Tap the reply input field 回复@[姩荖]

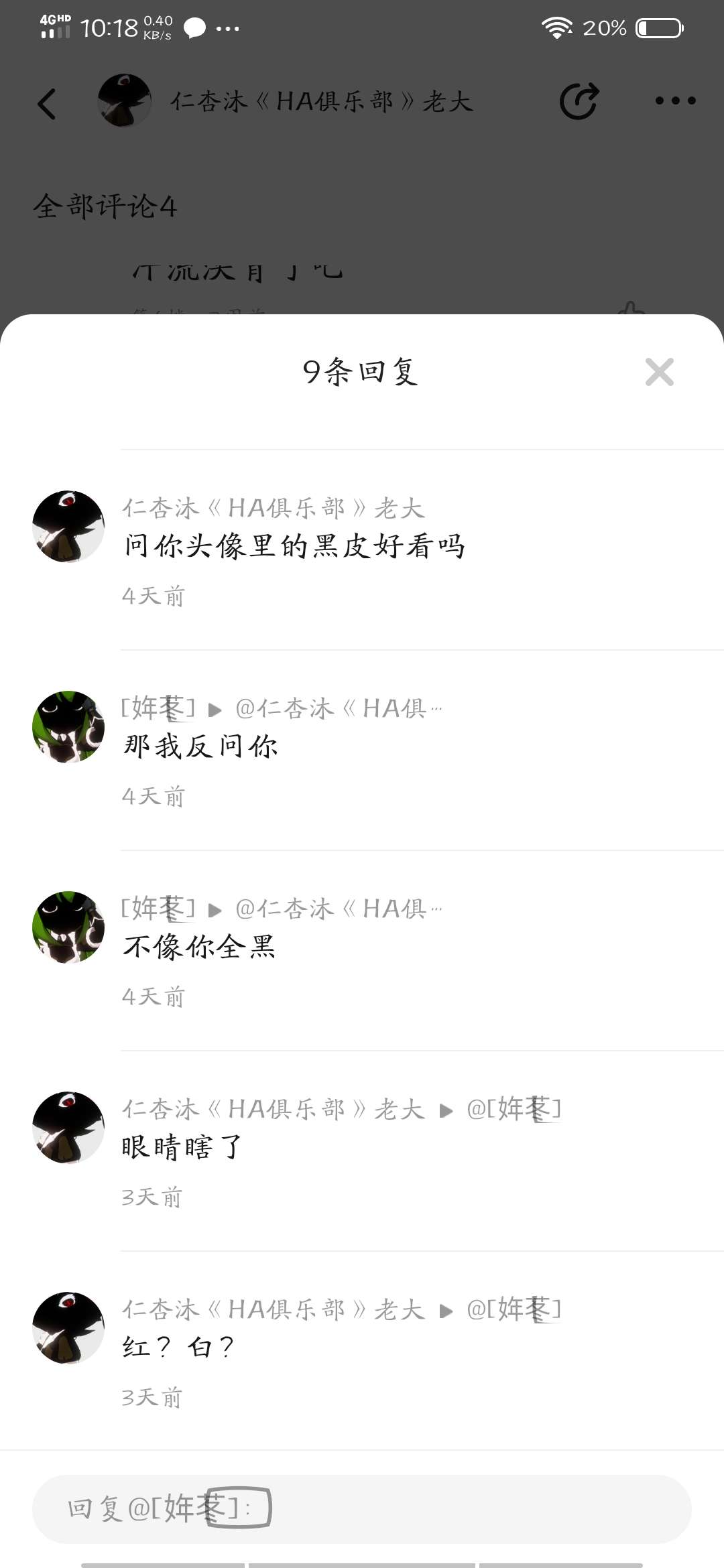click(x=362, y=1509)
